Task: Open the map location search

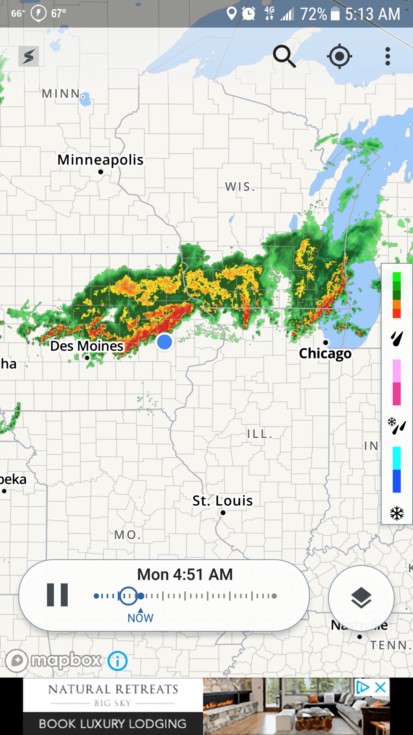Action: coord(285,57)
